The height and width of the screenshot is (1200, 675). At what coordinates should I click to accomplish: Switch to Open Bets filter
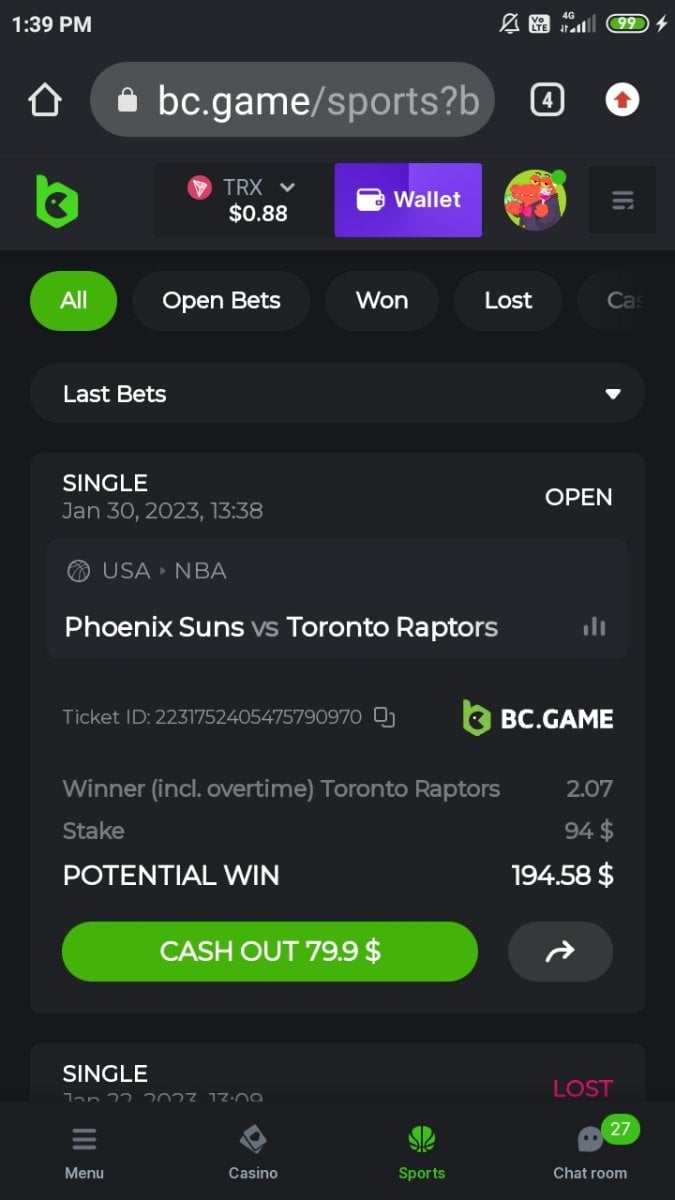pos(221,301)
